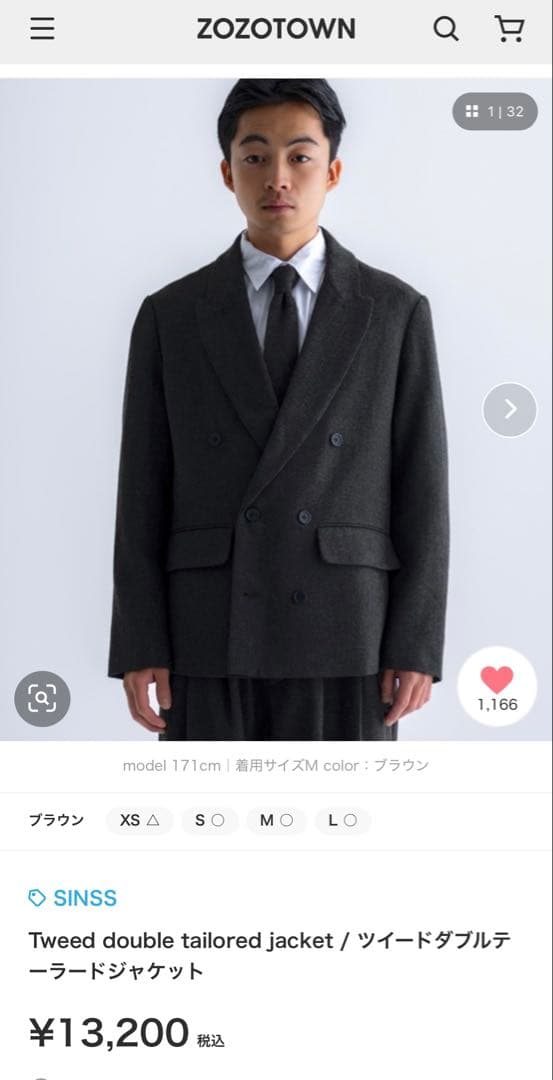
Task: Show the next product photo
Action: (510, 409)
